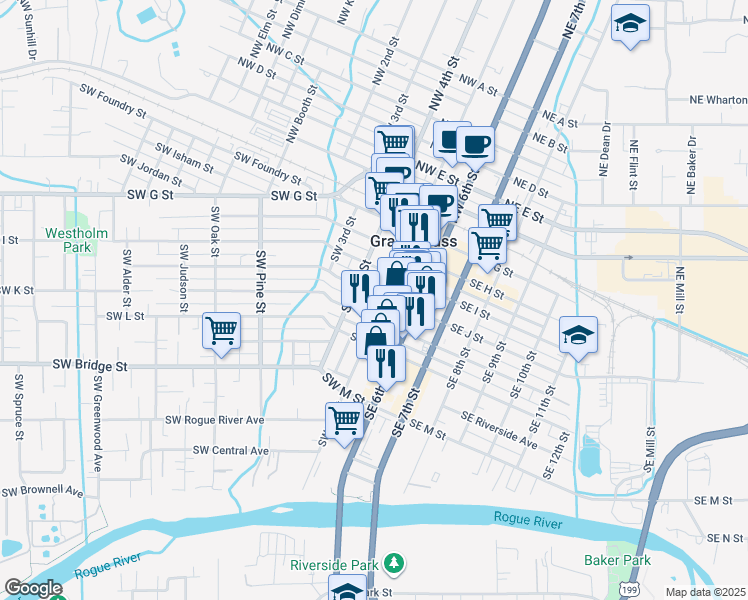The width and height of the screenshot is (748, 600).
Task: Tap the restaurant marker on SE 6th St
Action: 387,361
